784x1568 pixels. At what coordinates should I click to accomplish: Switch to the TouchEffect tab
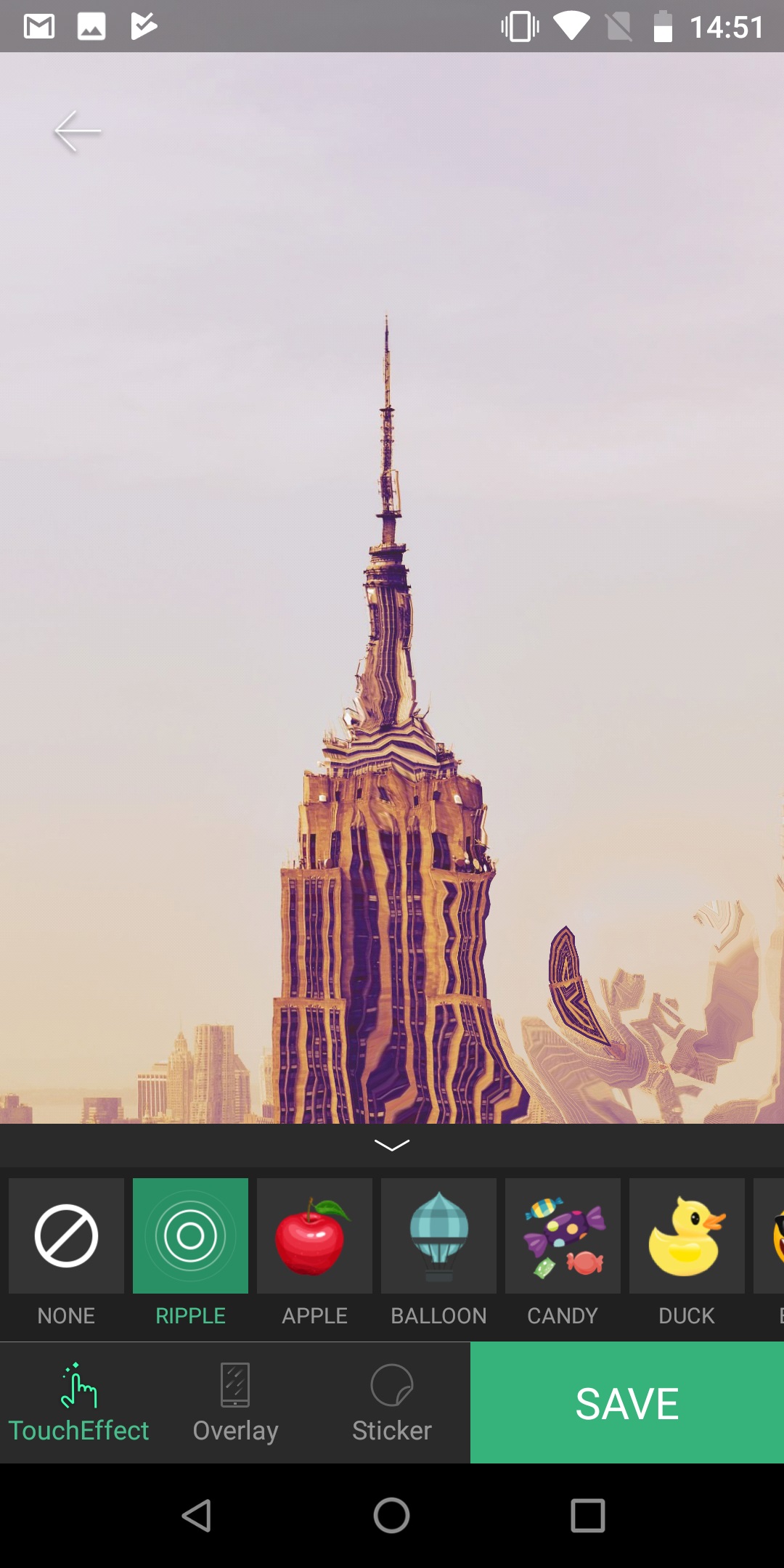click(78, 1402)
